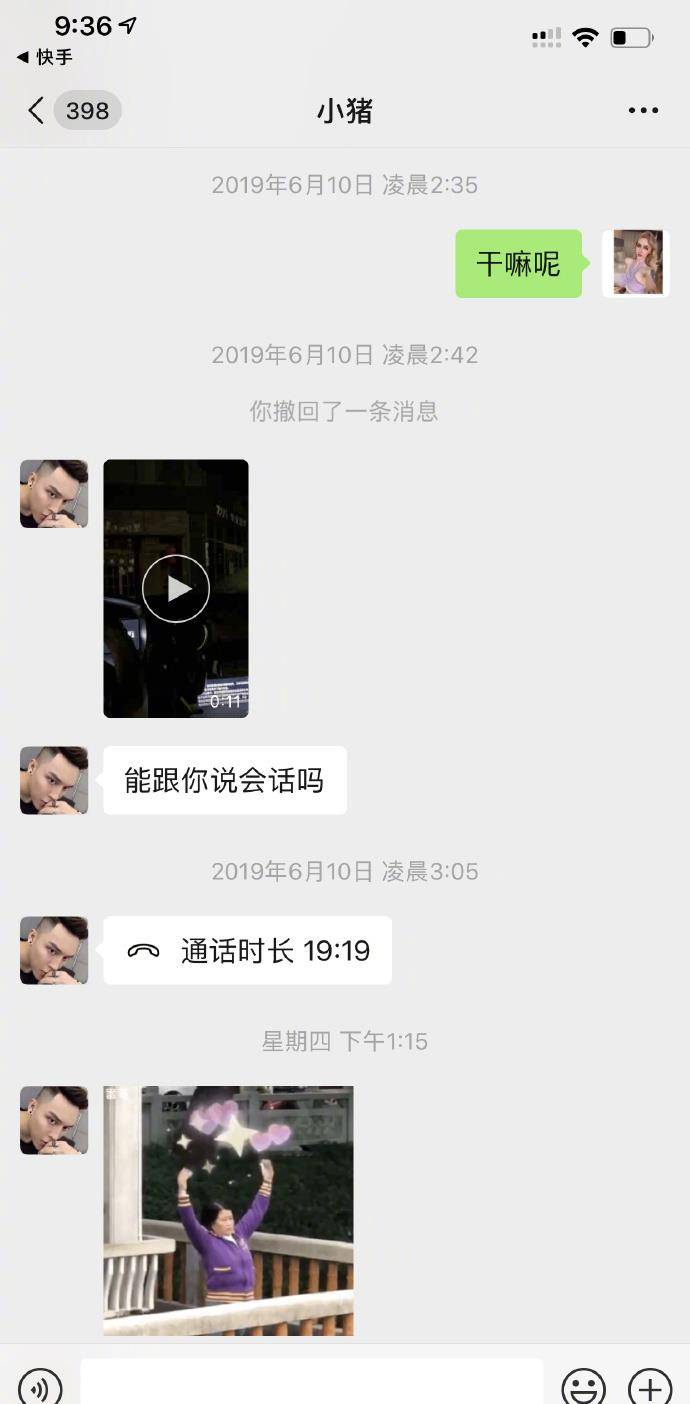Image resolution: width=690 pixels, height=1404 pixels.
Task: Open the plus attachments menu
Action: pos(650,1387)
